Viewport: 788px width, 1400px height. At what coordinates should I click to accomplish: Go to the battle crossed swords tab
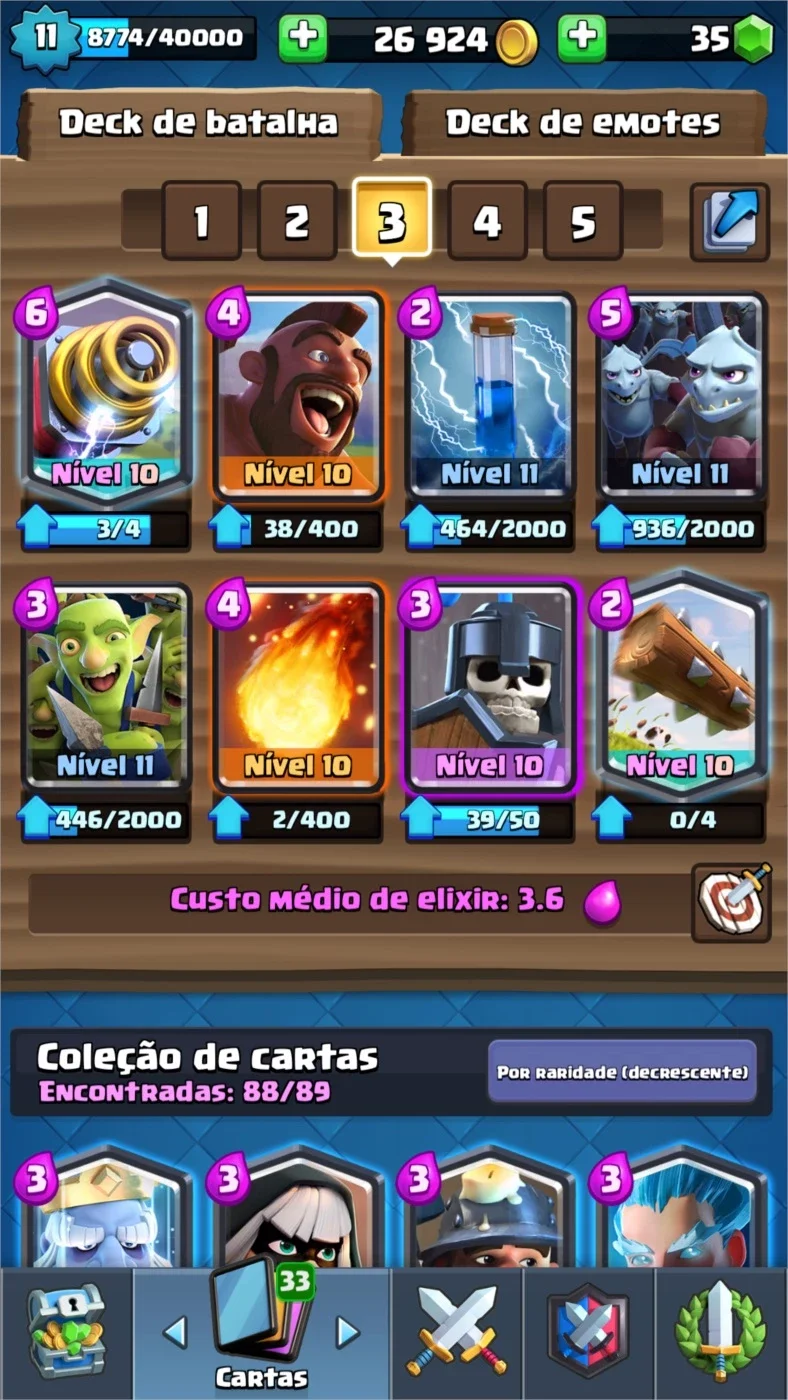pyautogui.click(x=457, y=1332)
